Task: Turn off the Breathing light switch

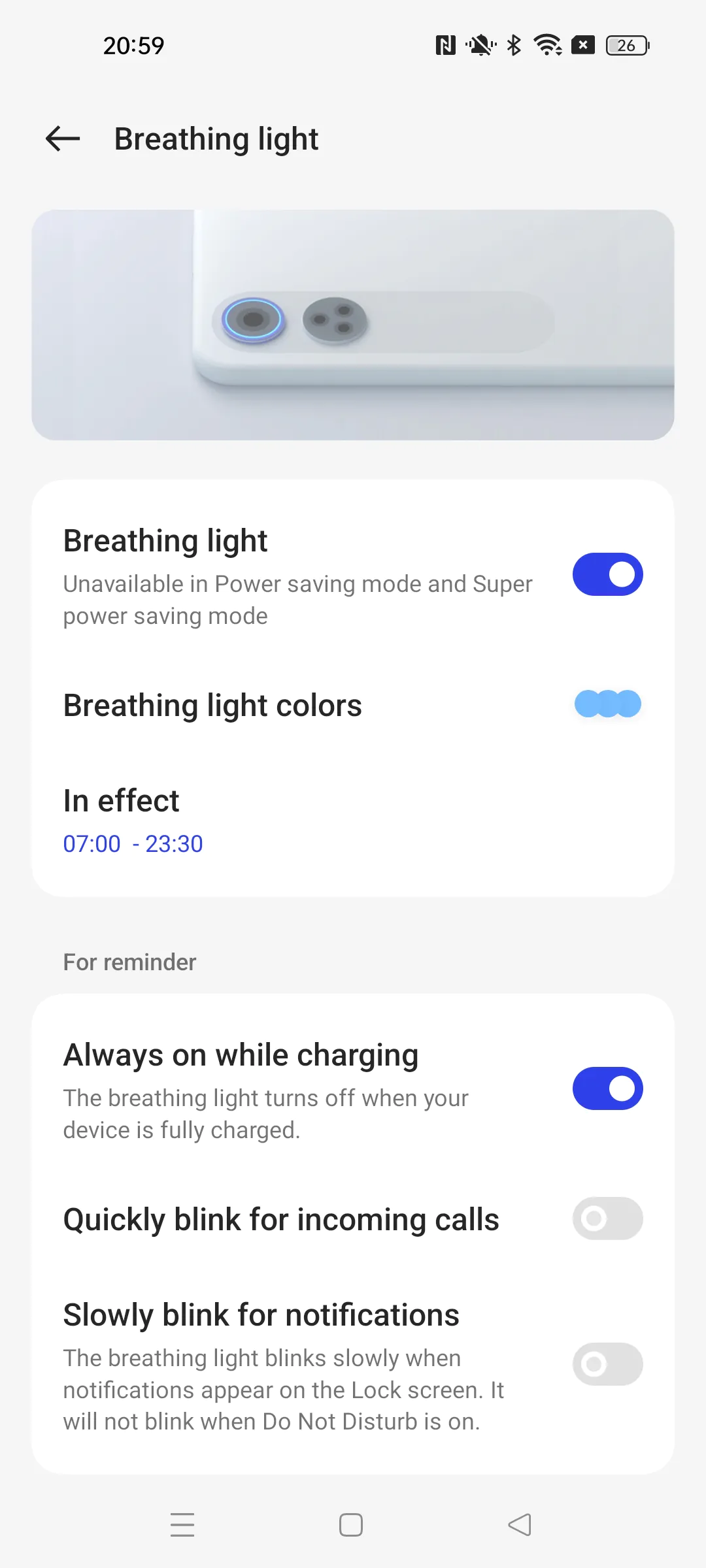Action: [607, 574]
